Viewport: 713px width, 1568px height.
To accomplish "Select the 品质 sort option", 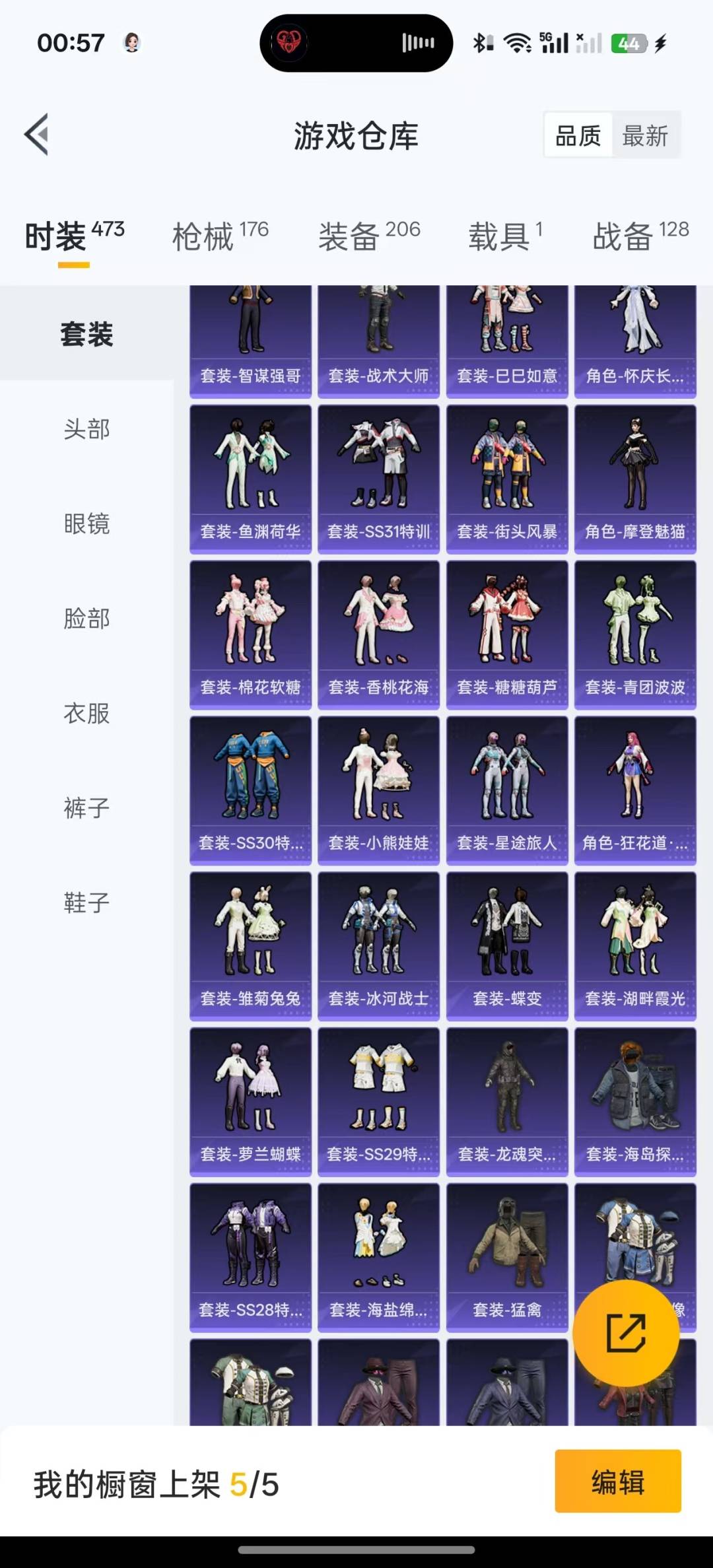I will tap(578, 136).
